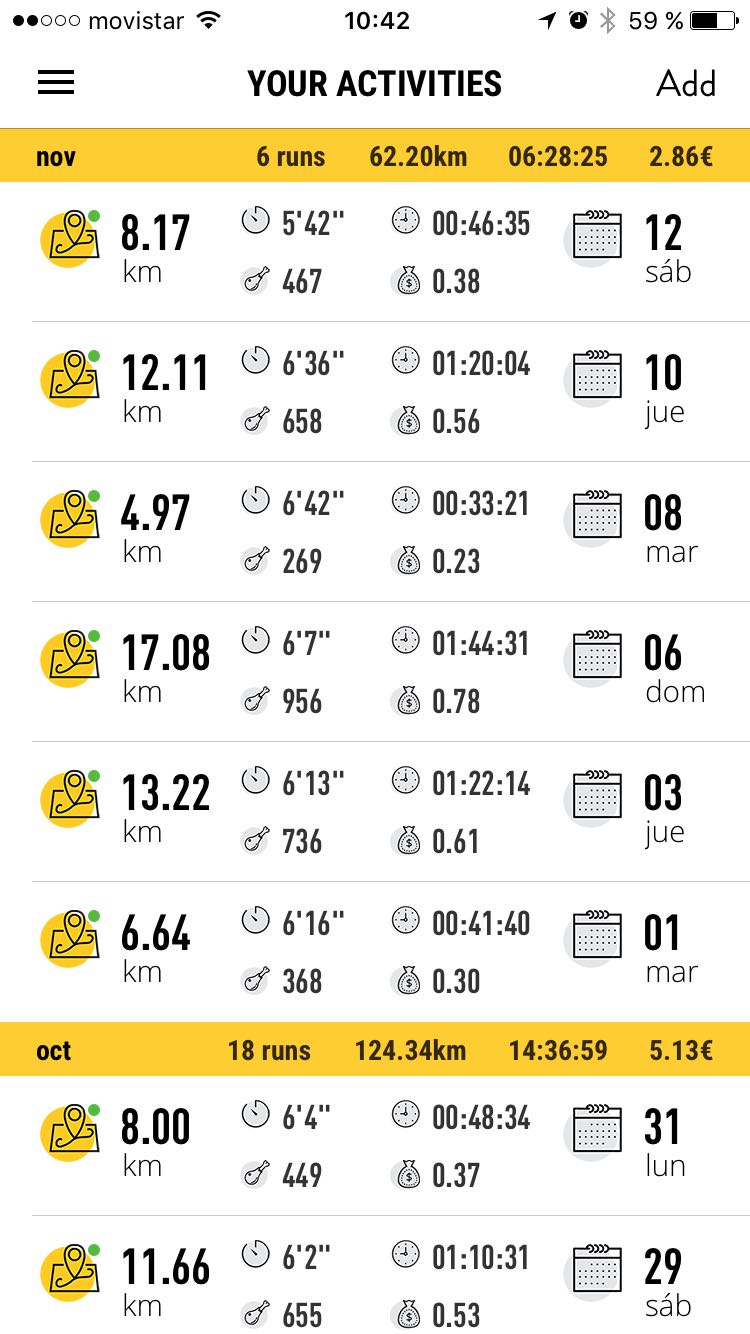View the 8.00 km run on lun 31
Image resolution: width=750 pixels, height=1334 pixels.
click(x=375, y=1146)
